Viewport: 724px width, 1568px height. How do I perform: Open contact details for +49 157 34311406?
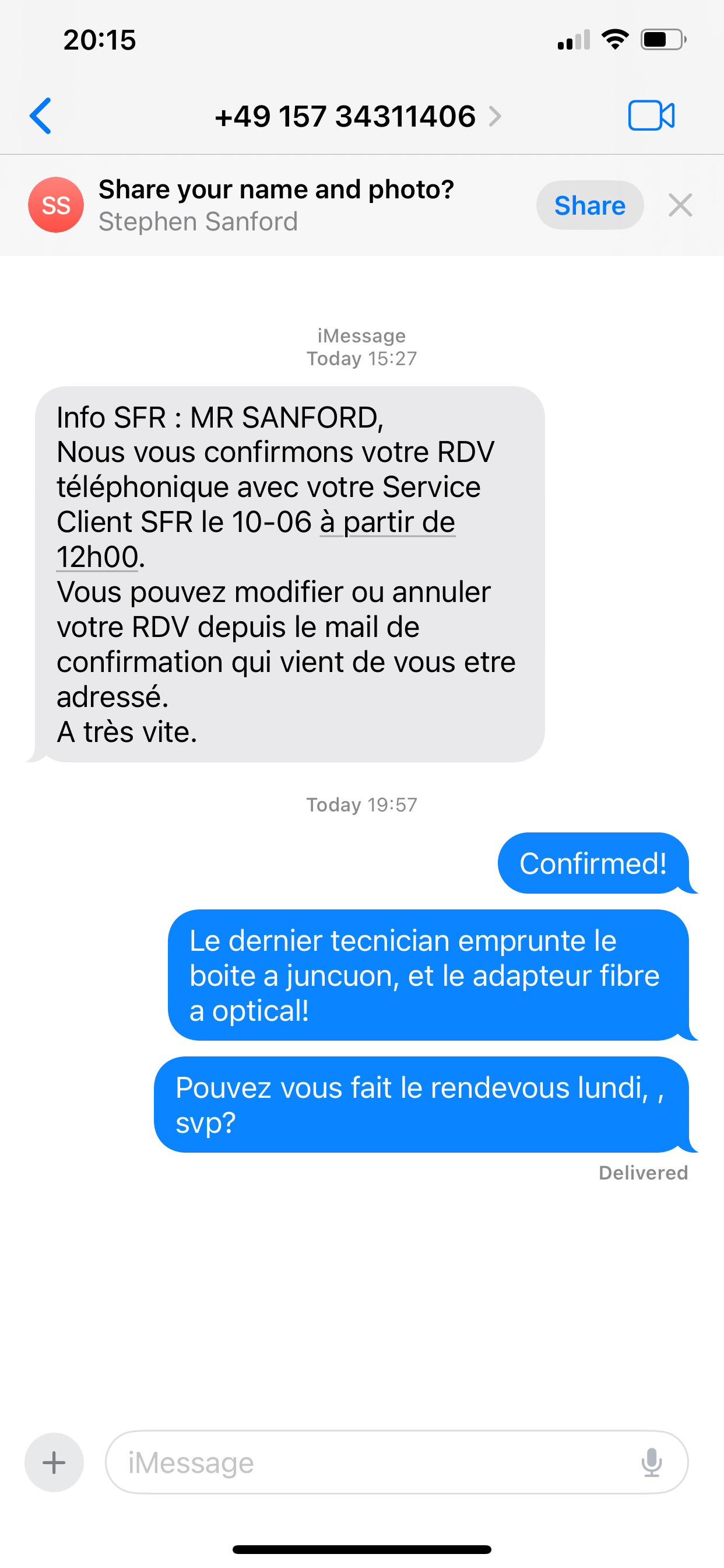[x=358, y=116]
